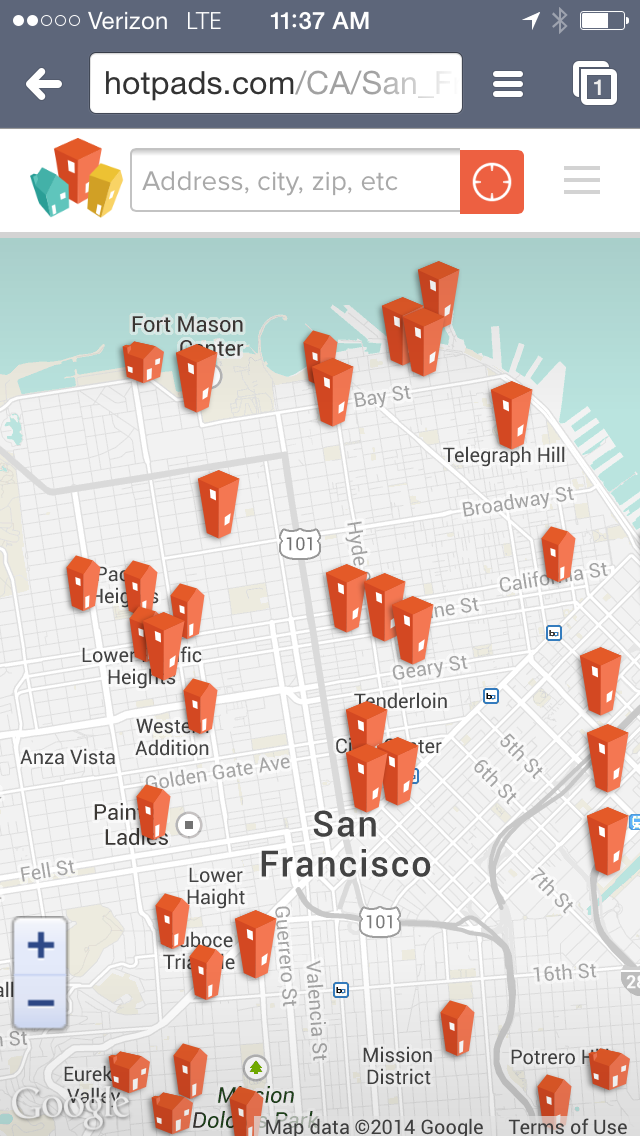Zoom out with the minus button
640x1136 pixels.
click(40, 1001)
